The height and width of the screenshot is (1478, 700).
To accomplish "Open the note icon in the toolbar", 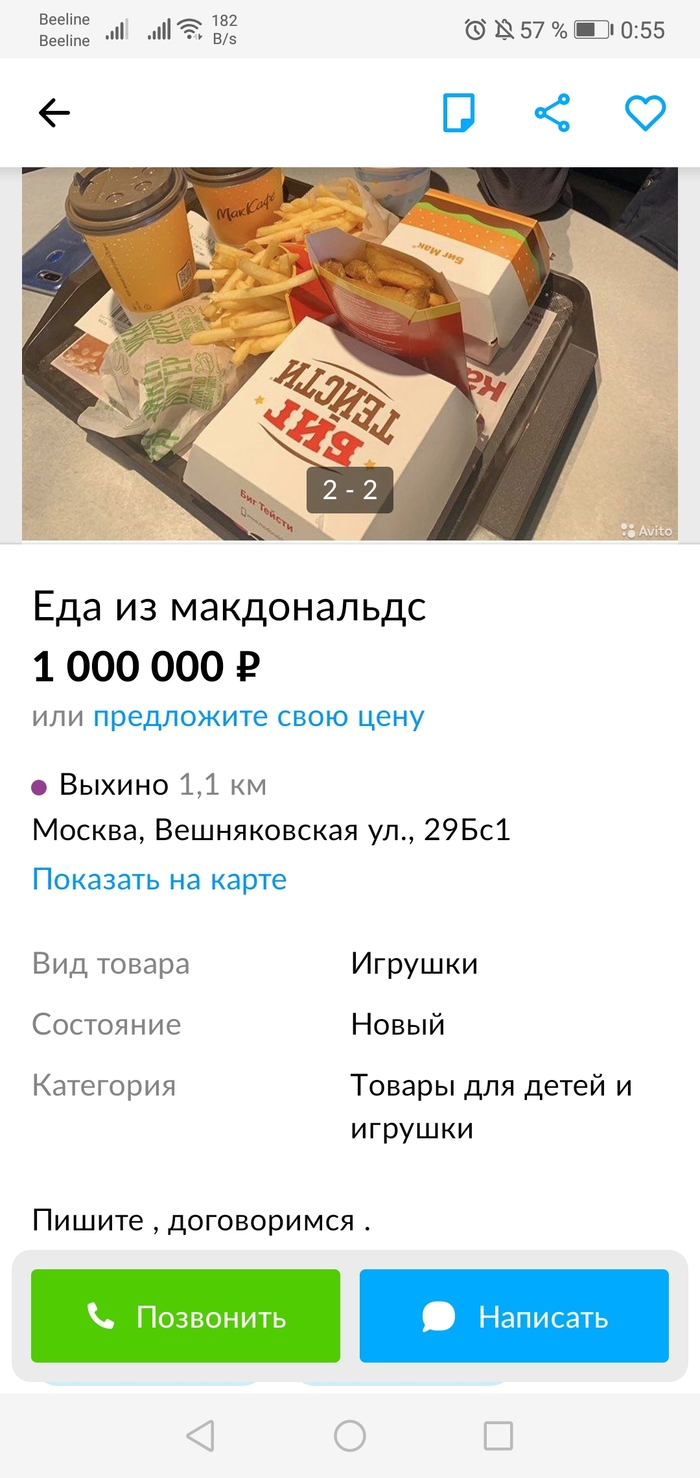I will pos(459,113).
